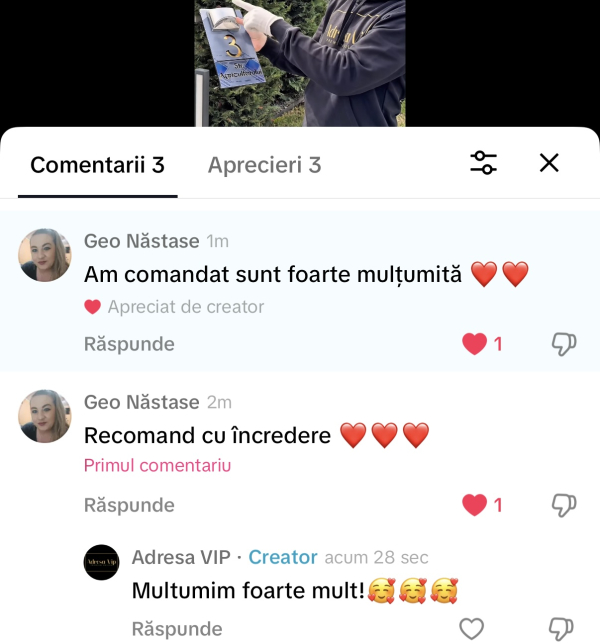Dislike the 'Am comandat sunt foarte mulțumită' comment
The height and width of the screenshot is (644, 600).
[564, 344]
